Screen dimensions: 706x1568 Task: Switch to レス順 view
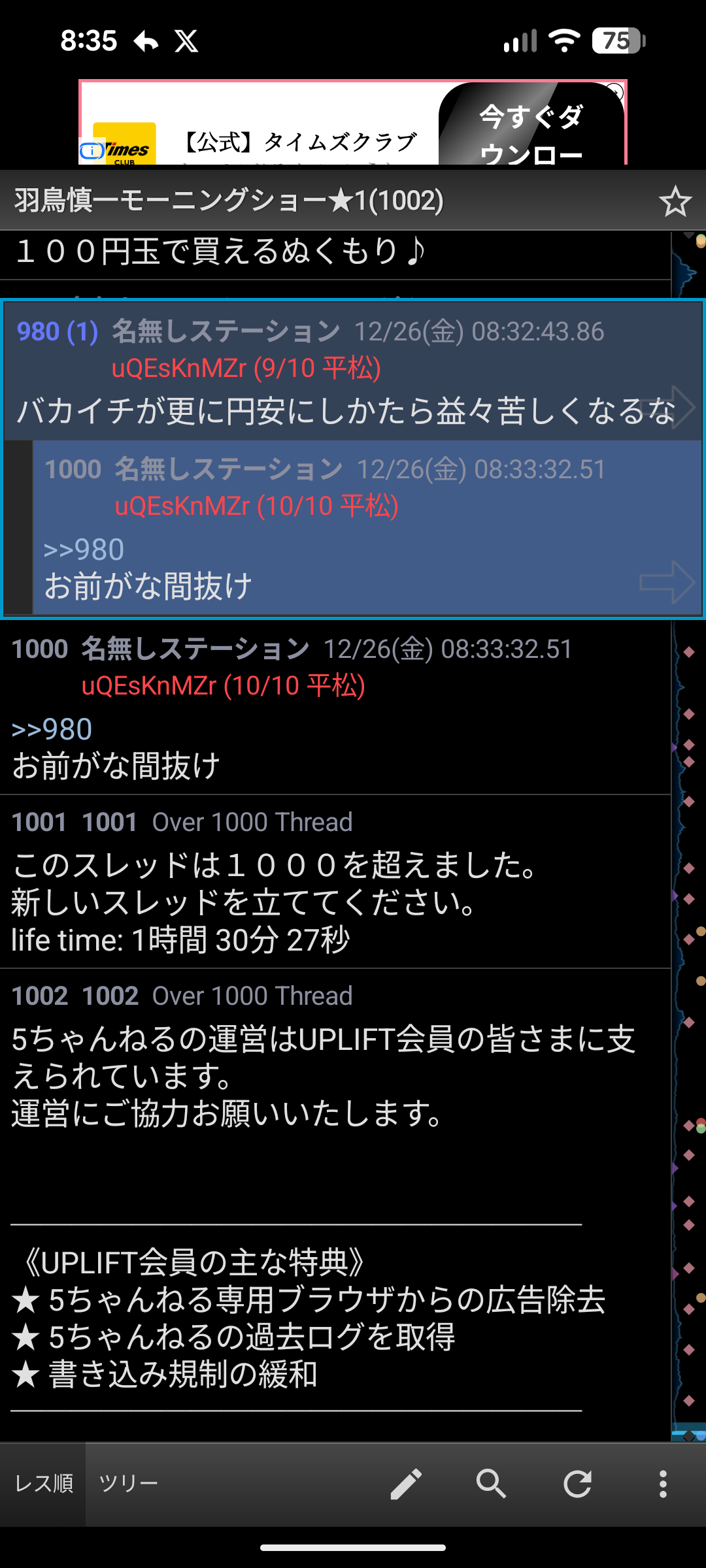(x=44, y=1484)
